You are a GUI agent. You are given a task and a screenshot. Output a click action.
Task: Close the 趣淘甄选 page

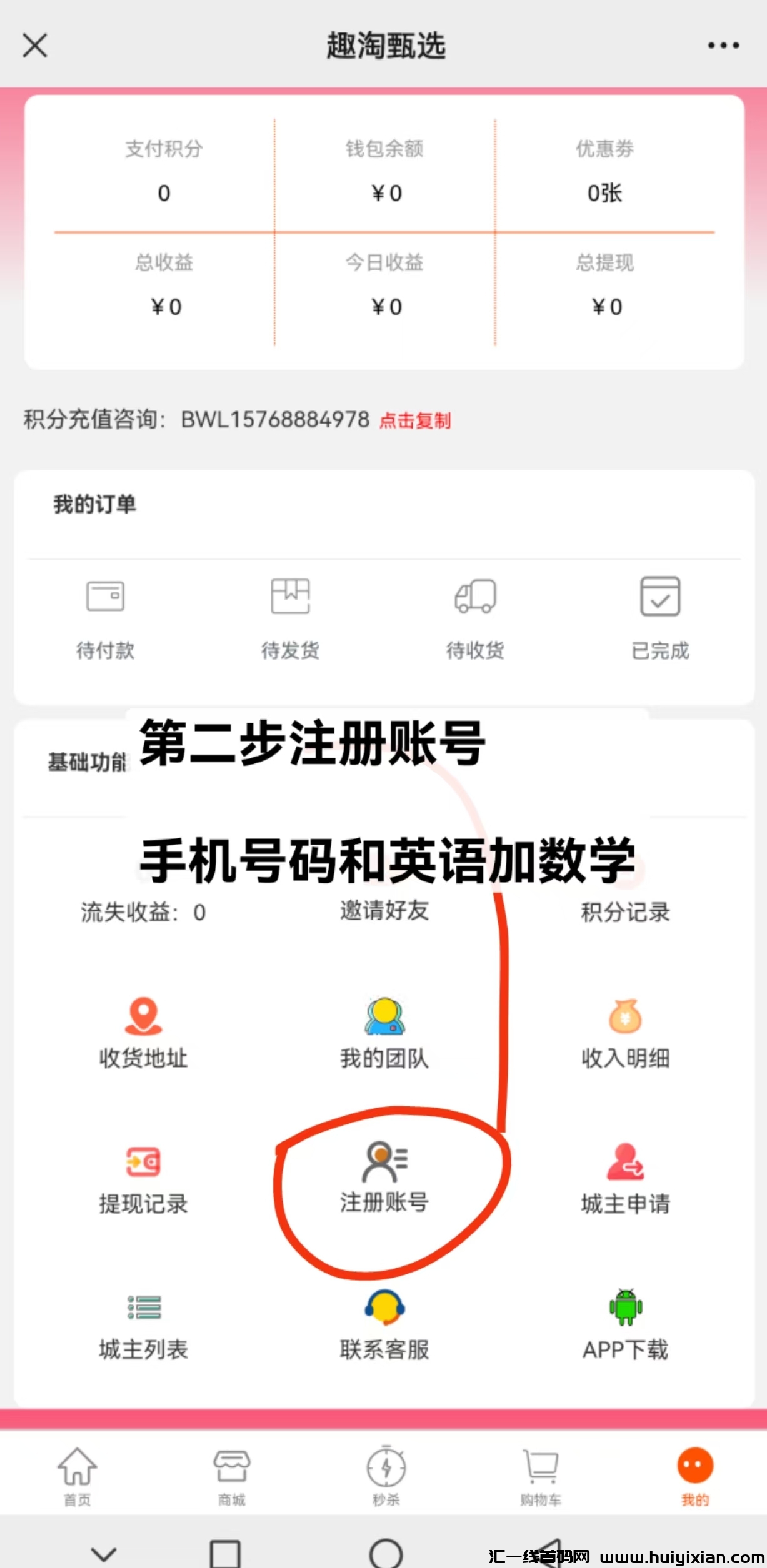coord(35,46)
